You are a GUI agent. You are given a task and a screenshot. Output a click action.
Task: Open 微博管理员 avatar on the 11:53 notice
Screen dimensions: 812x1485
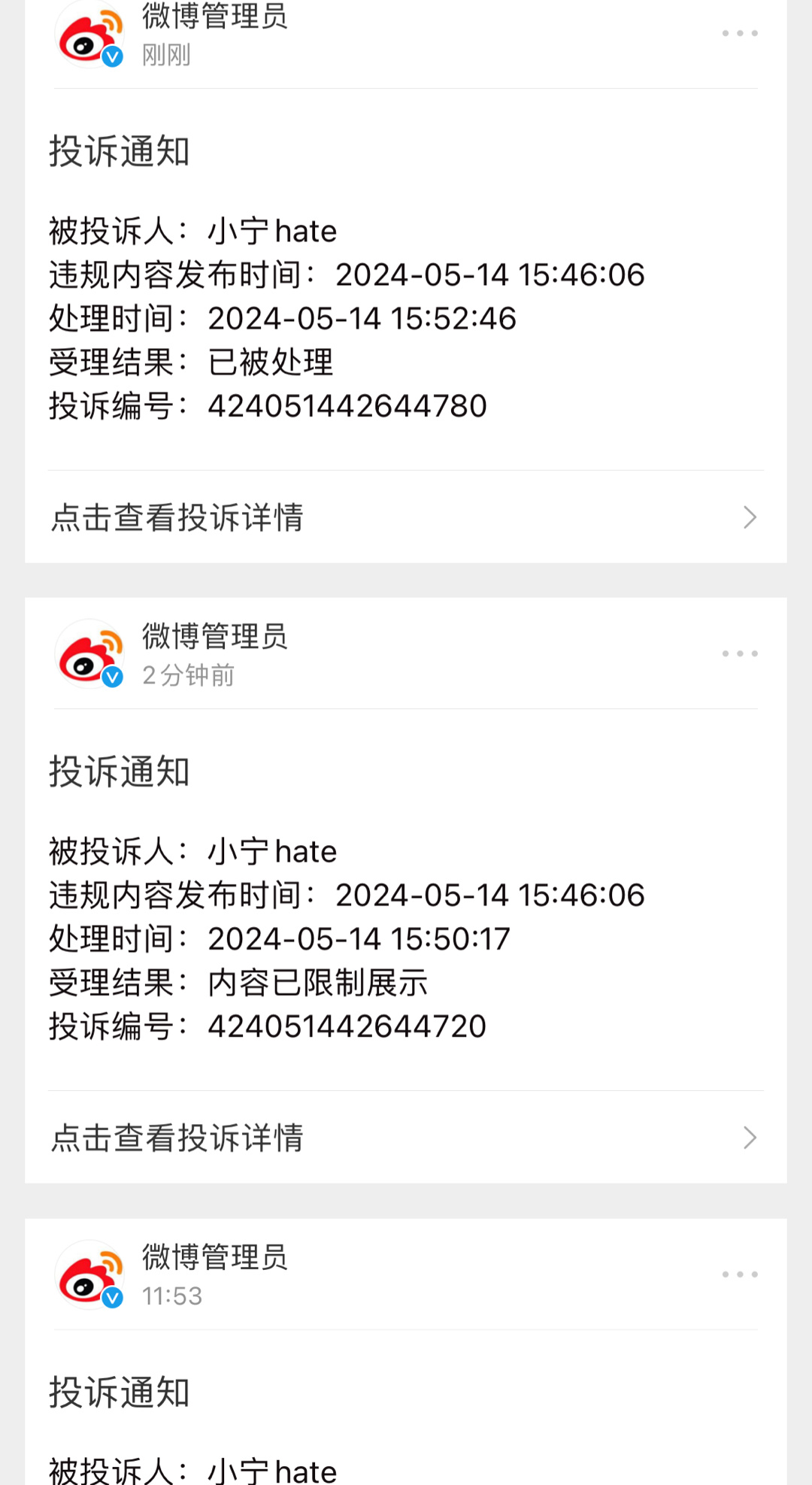pyautogui.click(x=90, y=1275)
